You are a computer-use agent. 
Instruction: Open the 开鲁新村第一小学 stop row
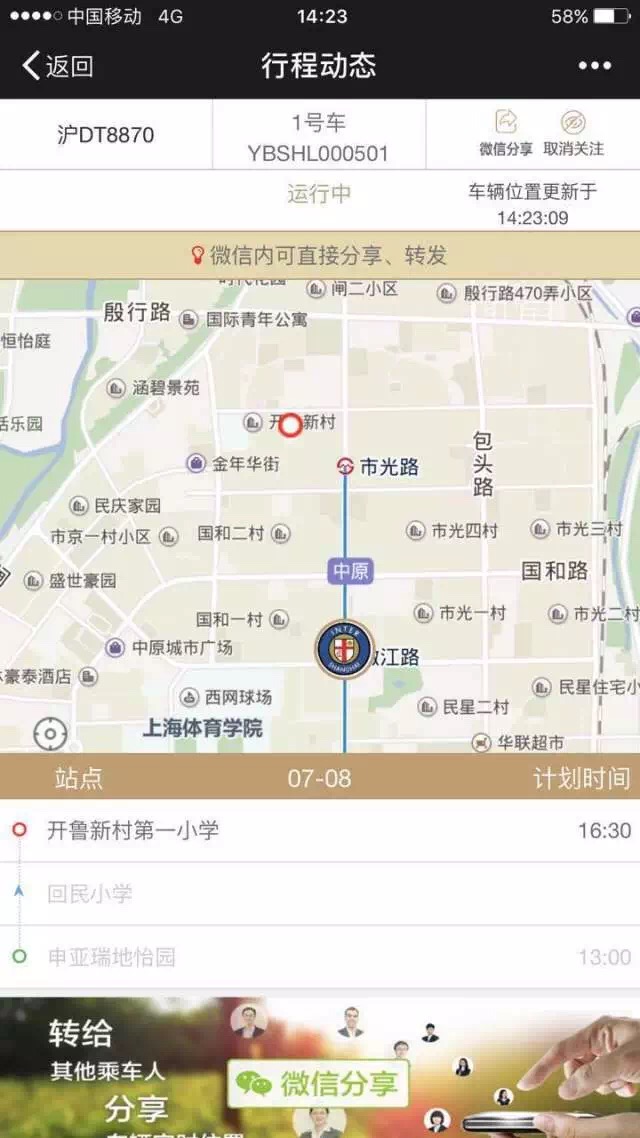tap(320, 830)
